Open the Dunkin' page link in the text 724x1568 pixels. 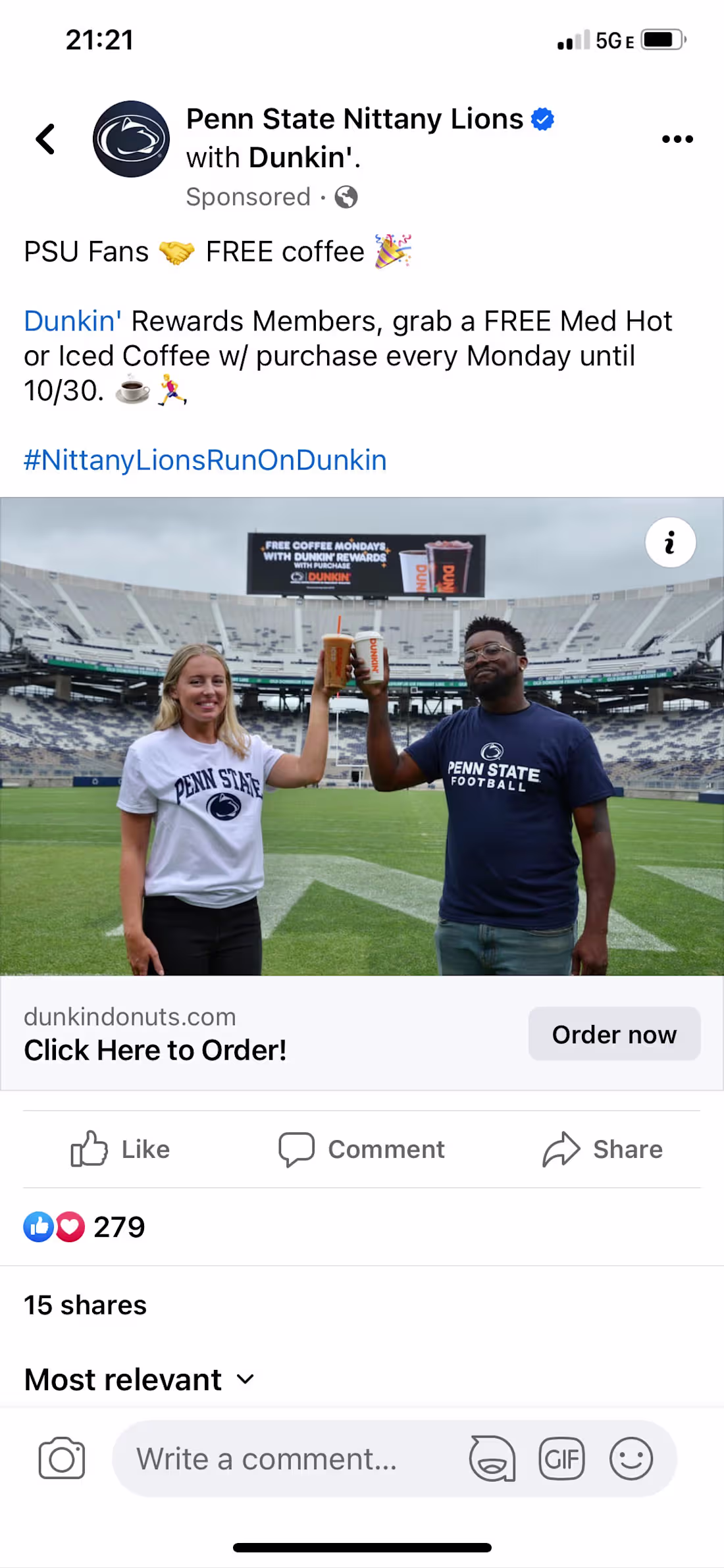coord(70,321)
